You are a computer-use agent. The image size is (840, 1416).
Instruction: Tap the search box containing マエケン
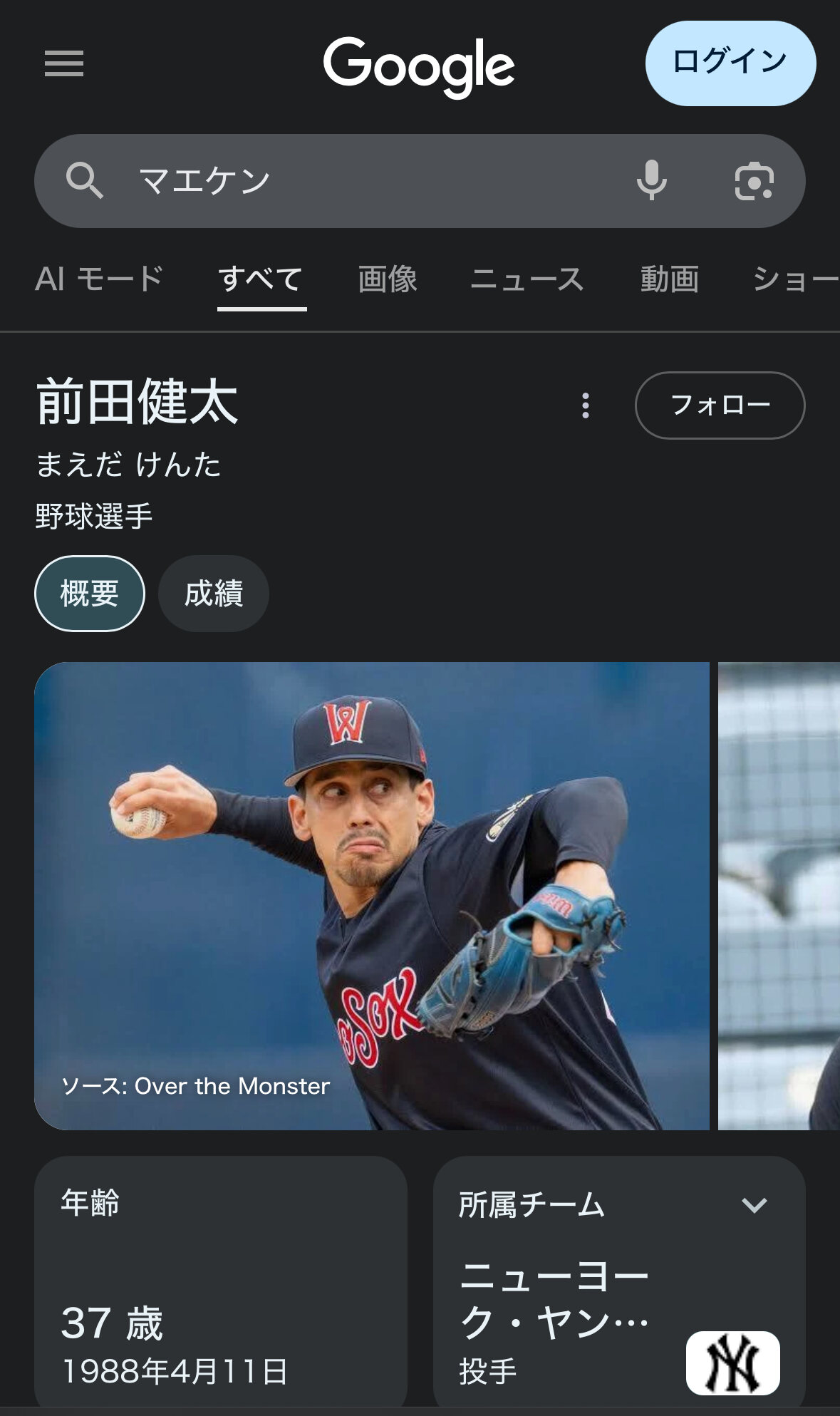356,180
